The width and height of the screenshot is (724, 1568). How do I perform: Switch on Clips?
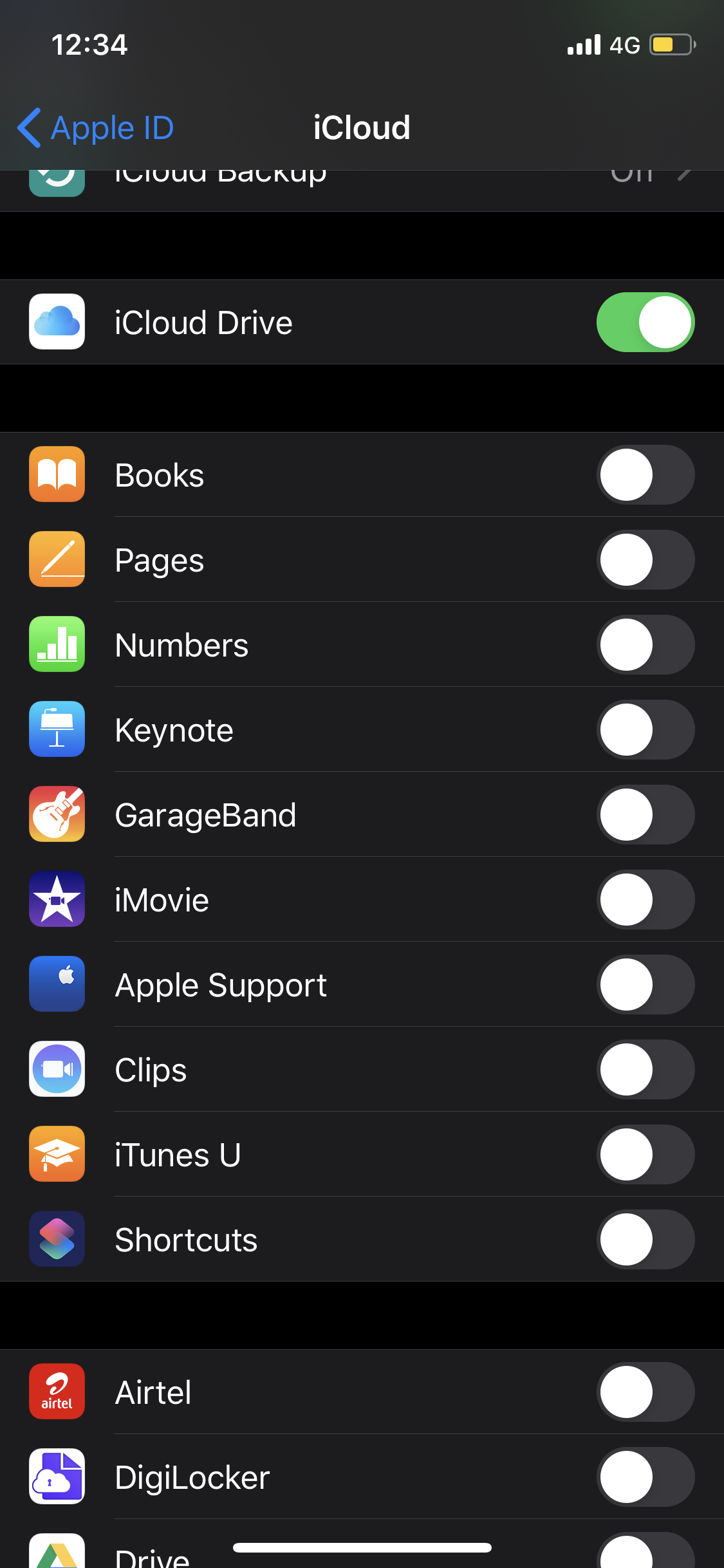(645, 1070)
